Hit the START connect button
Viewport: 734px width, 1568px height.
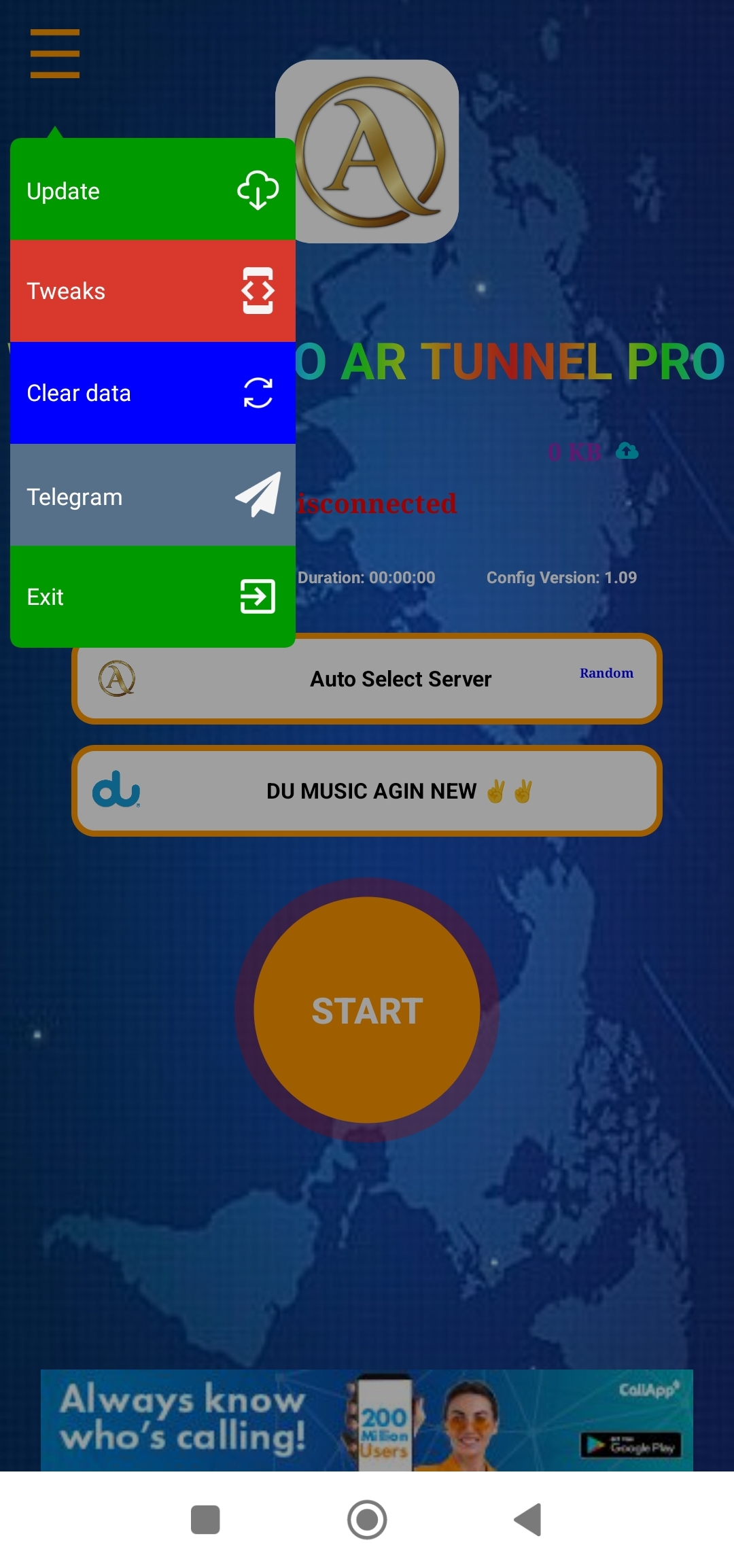tap(367, 1009)
